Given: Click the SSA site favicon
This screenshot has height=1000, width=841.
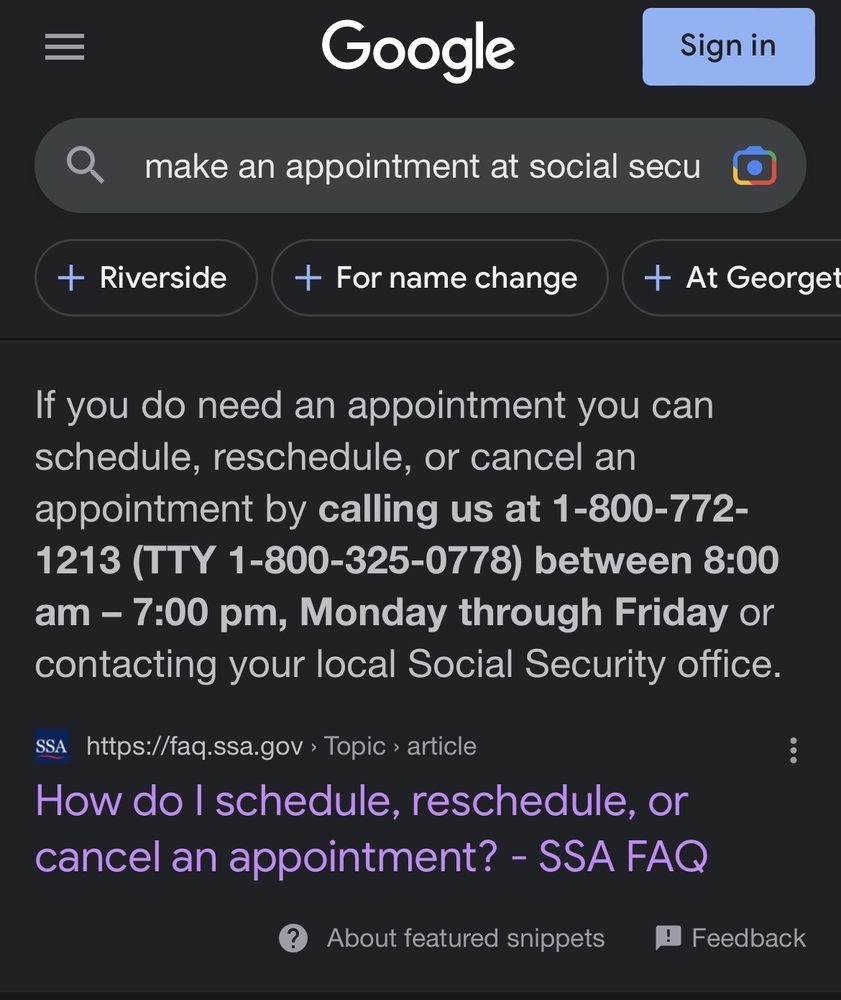Looking at the screenshot, I should (50, 745).
